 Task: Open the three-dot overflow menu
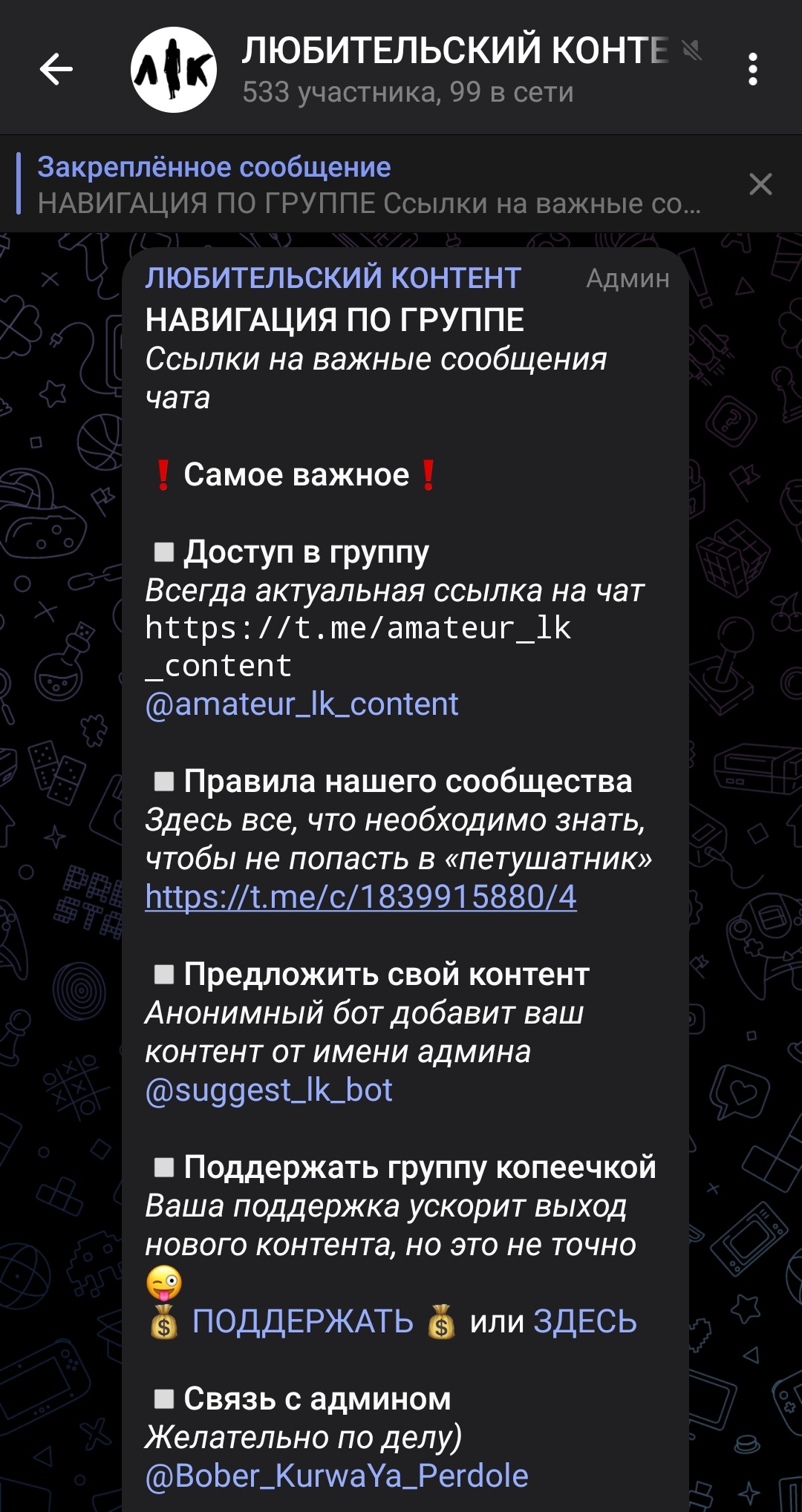pyautogui.click(x=752, y=70)
